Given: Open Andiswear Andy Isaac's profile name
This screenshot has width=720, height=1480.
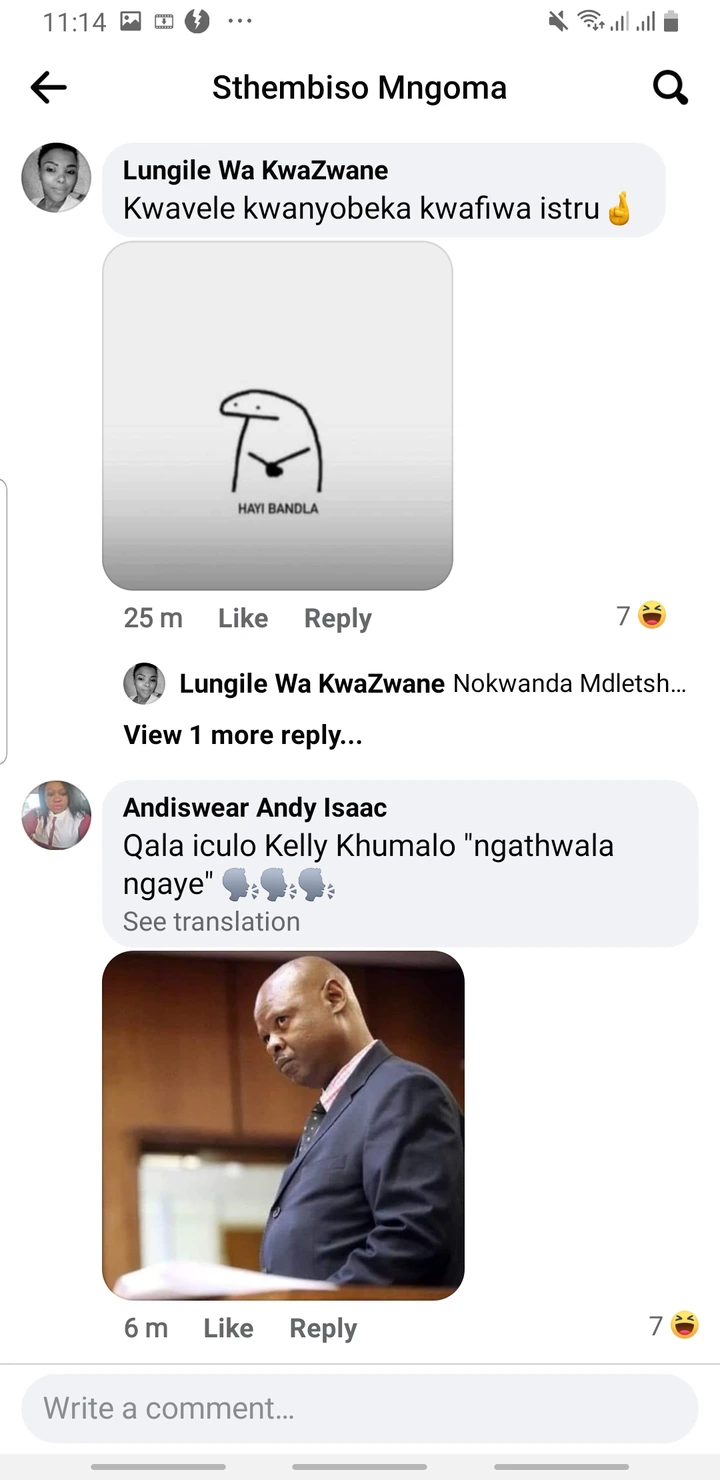Looking at the screenshot, I should 255,807.
